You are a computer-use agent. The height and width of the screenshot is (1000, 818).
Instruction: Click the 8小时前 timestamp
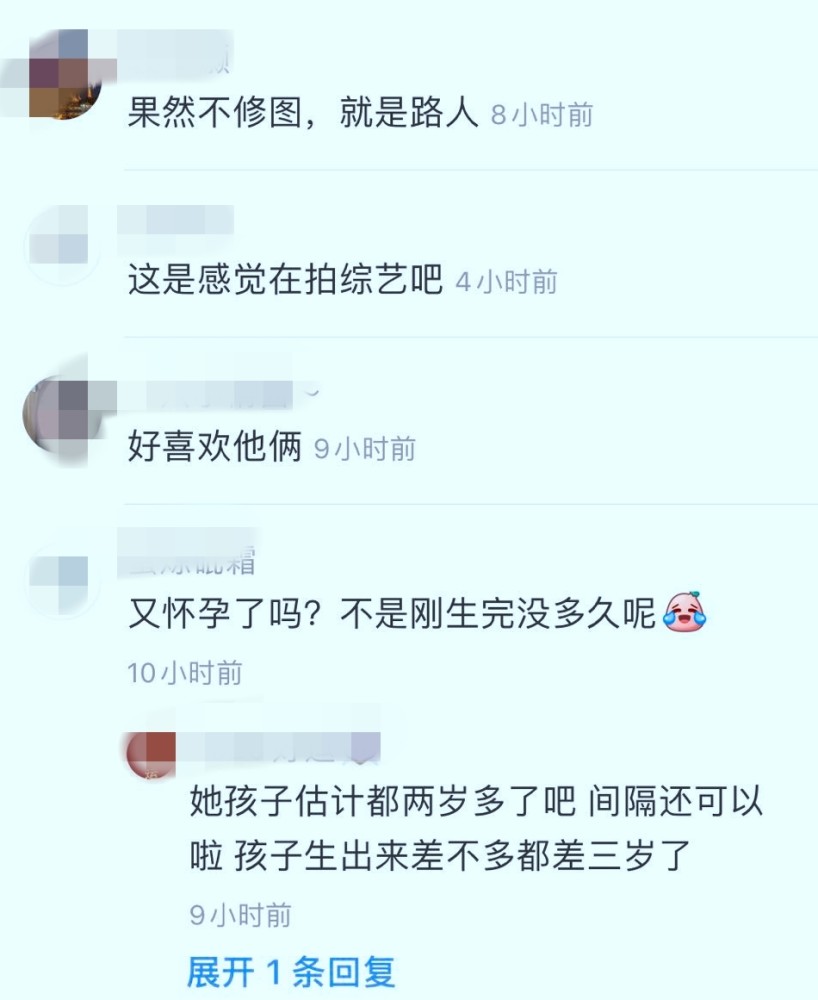(540, 114)
